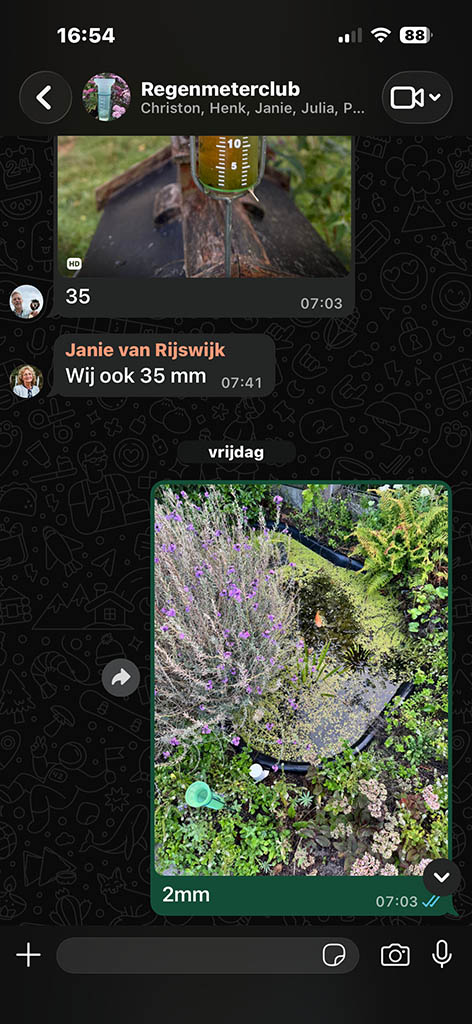The height and width of the screenshot is (1024, 472).
Task: Jump to latest messages with down chevron
Action: 441,878
